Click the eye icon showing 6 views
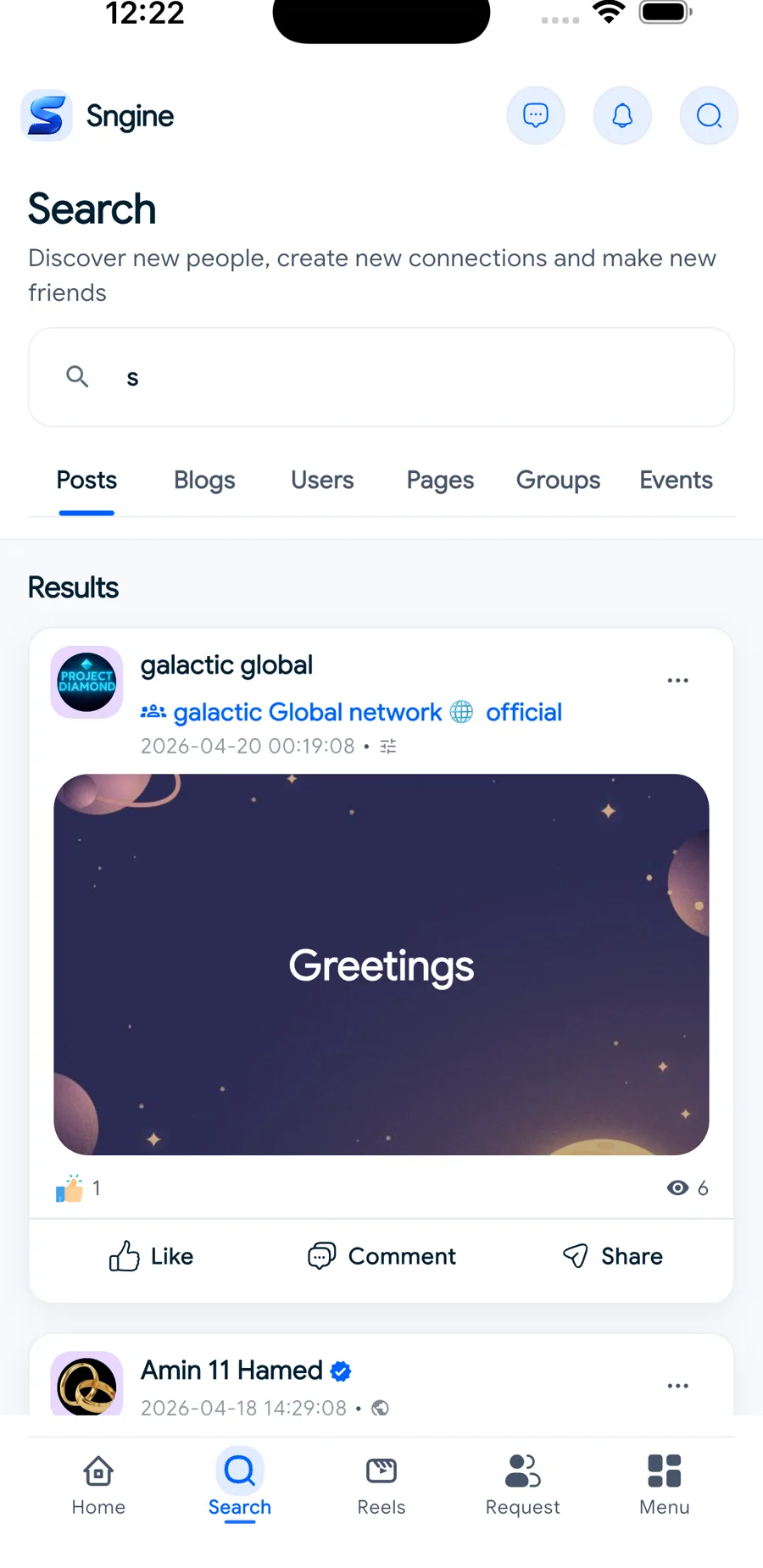The height and width of the screenshot is (1568, 763). [x=677, y=1187]
